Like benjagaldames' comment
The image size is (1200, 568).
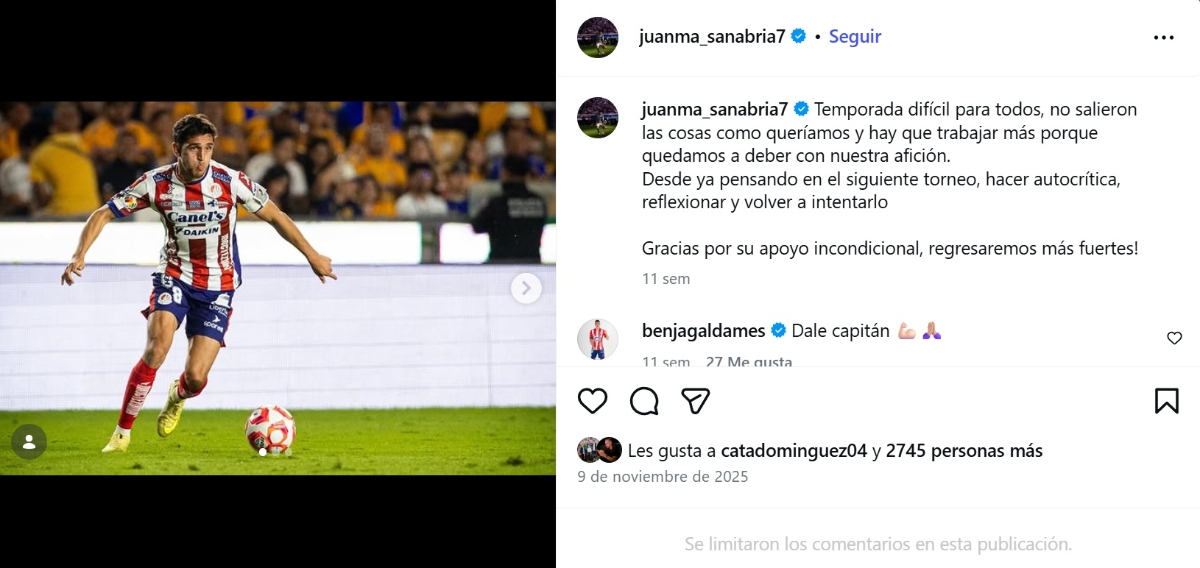click(1174, 338)
